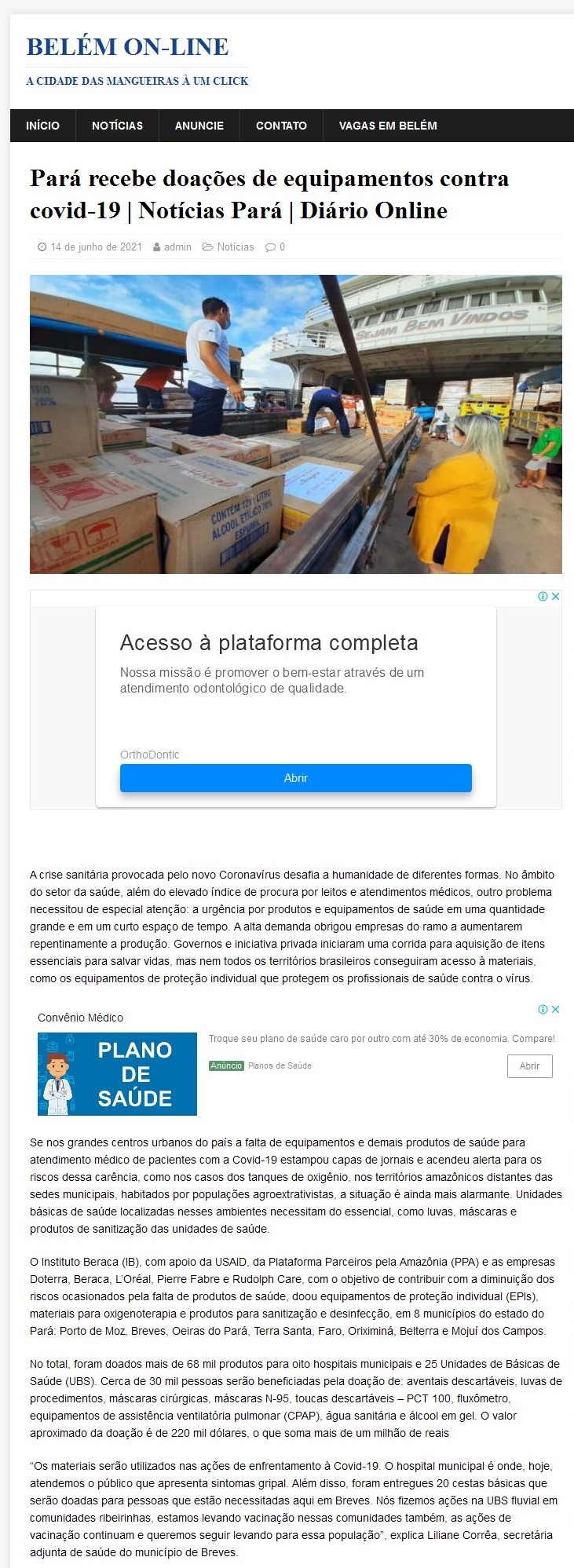This screenshot has height=1568, width=574.
Task: Open the NOTÍCIAS navigation section
Action: point(117,126)
